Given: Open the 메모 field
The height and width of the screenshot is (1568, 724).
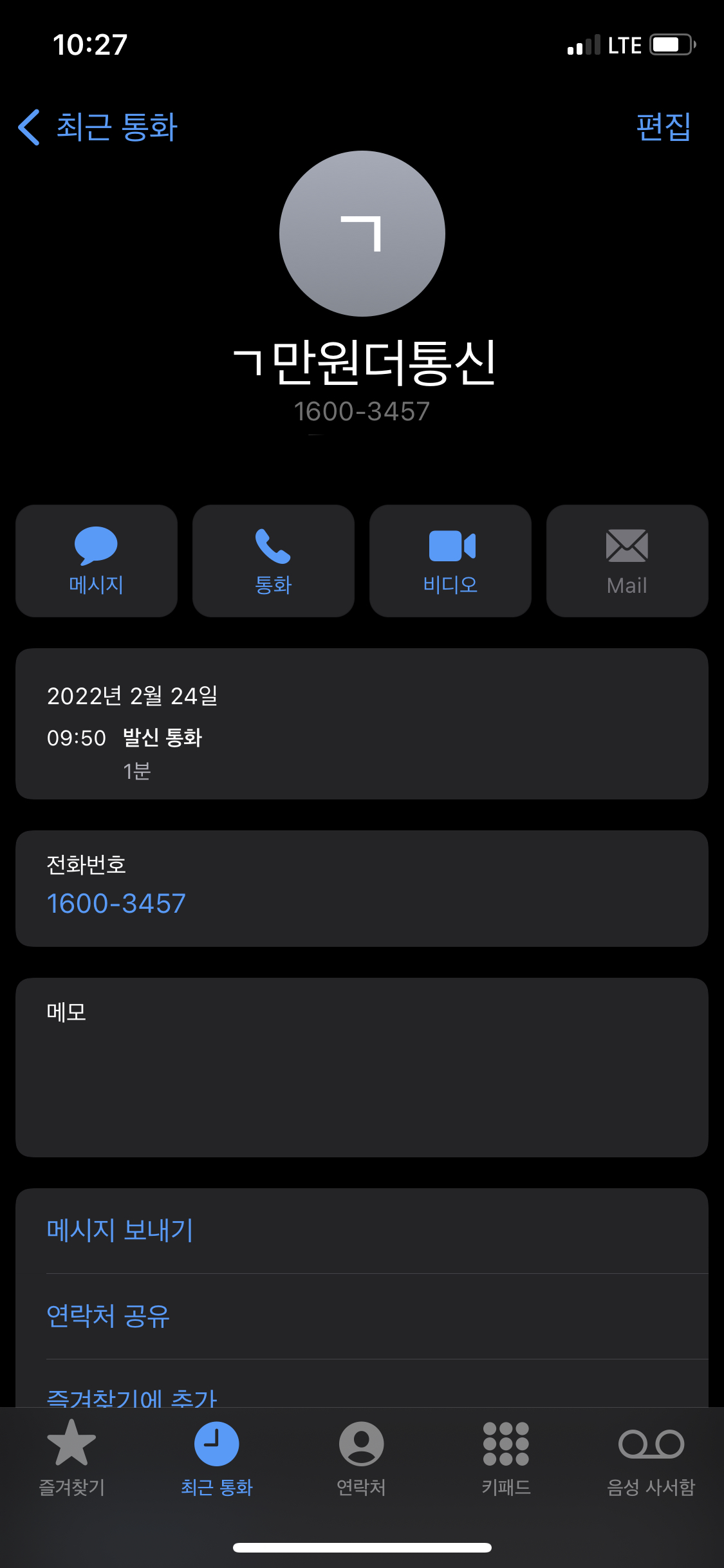Looking at the screenshot, I should tap(362, 1067).
